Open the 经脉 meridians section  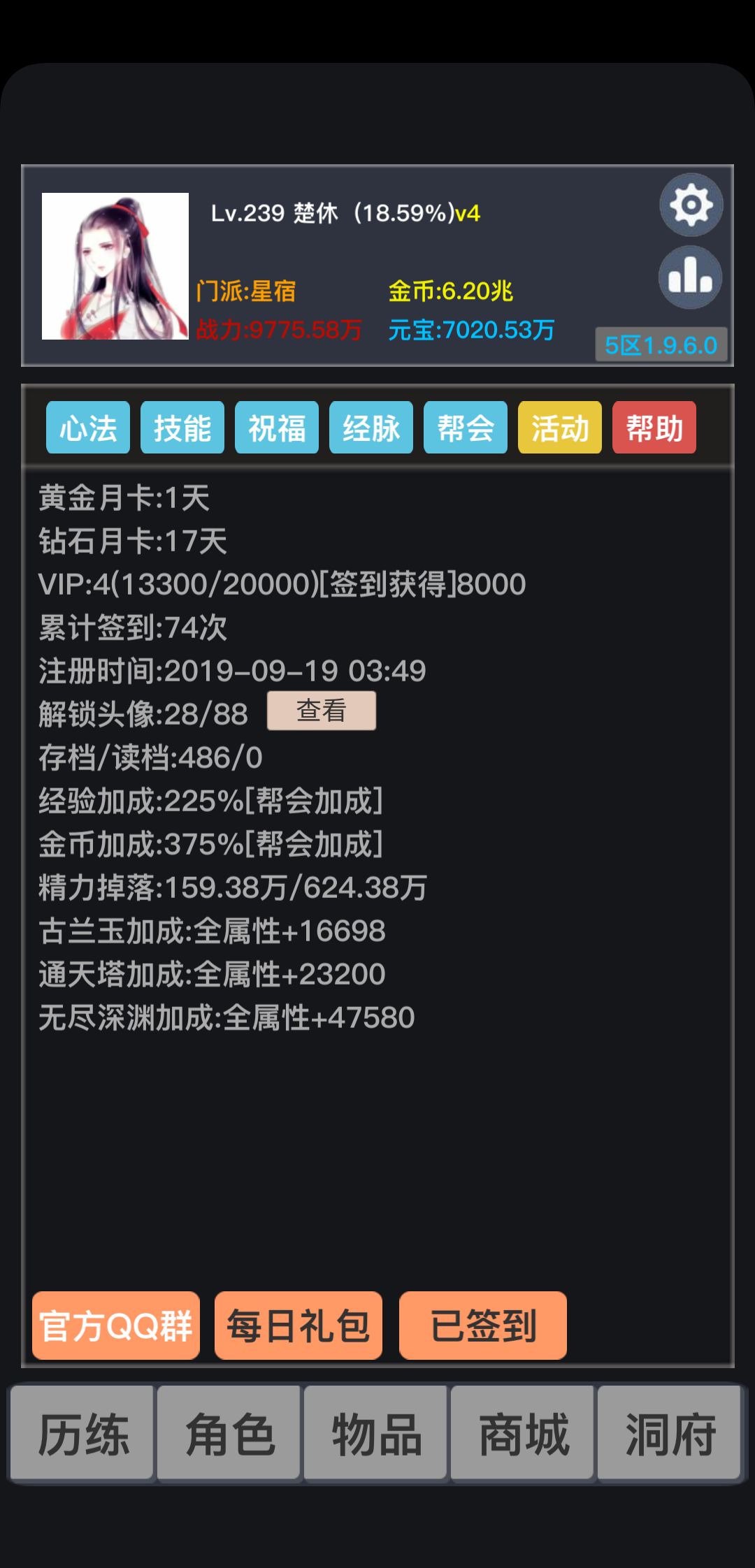click(x=371, y=428)
